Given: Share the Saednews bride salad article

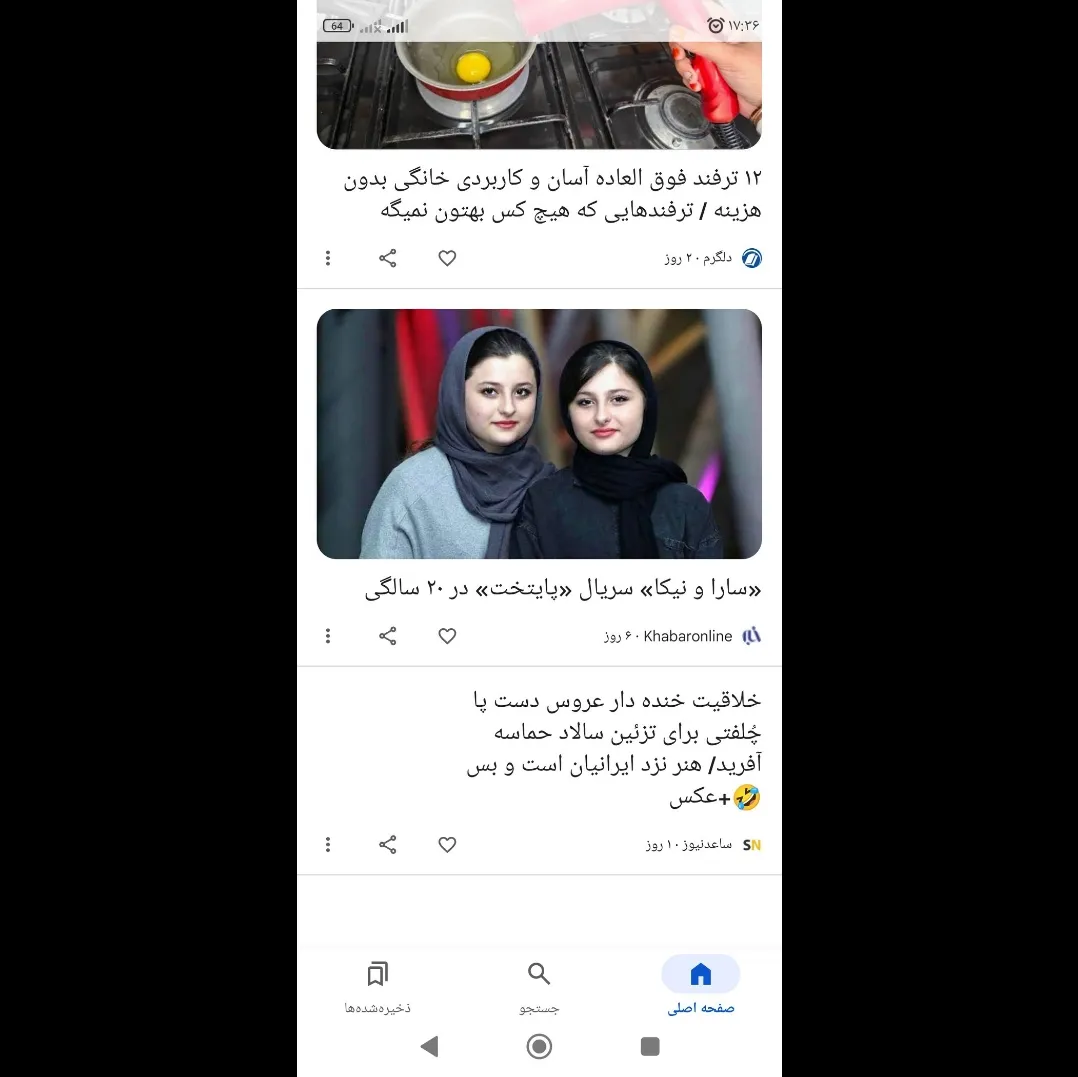Looking at the screenshot, I should click(x=388, y=845).
